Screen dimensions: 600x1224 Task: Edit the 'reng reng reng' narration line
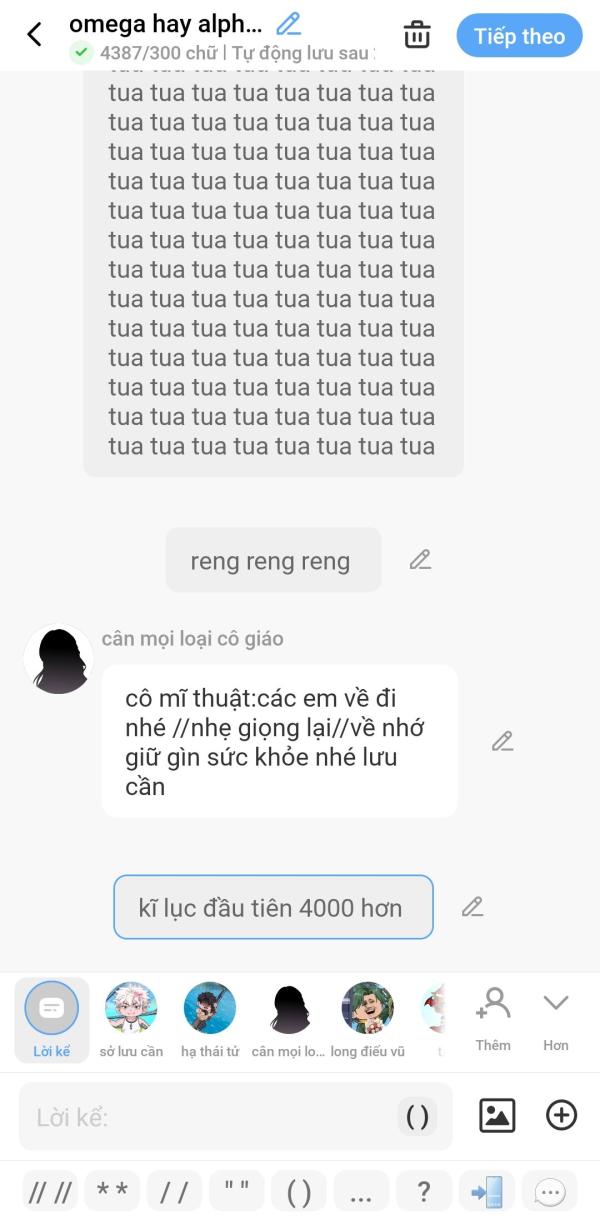pyautogui.click(x=420, y=560)
